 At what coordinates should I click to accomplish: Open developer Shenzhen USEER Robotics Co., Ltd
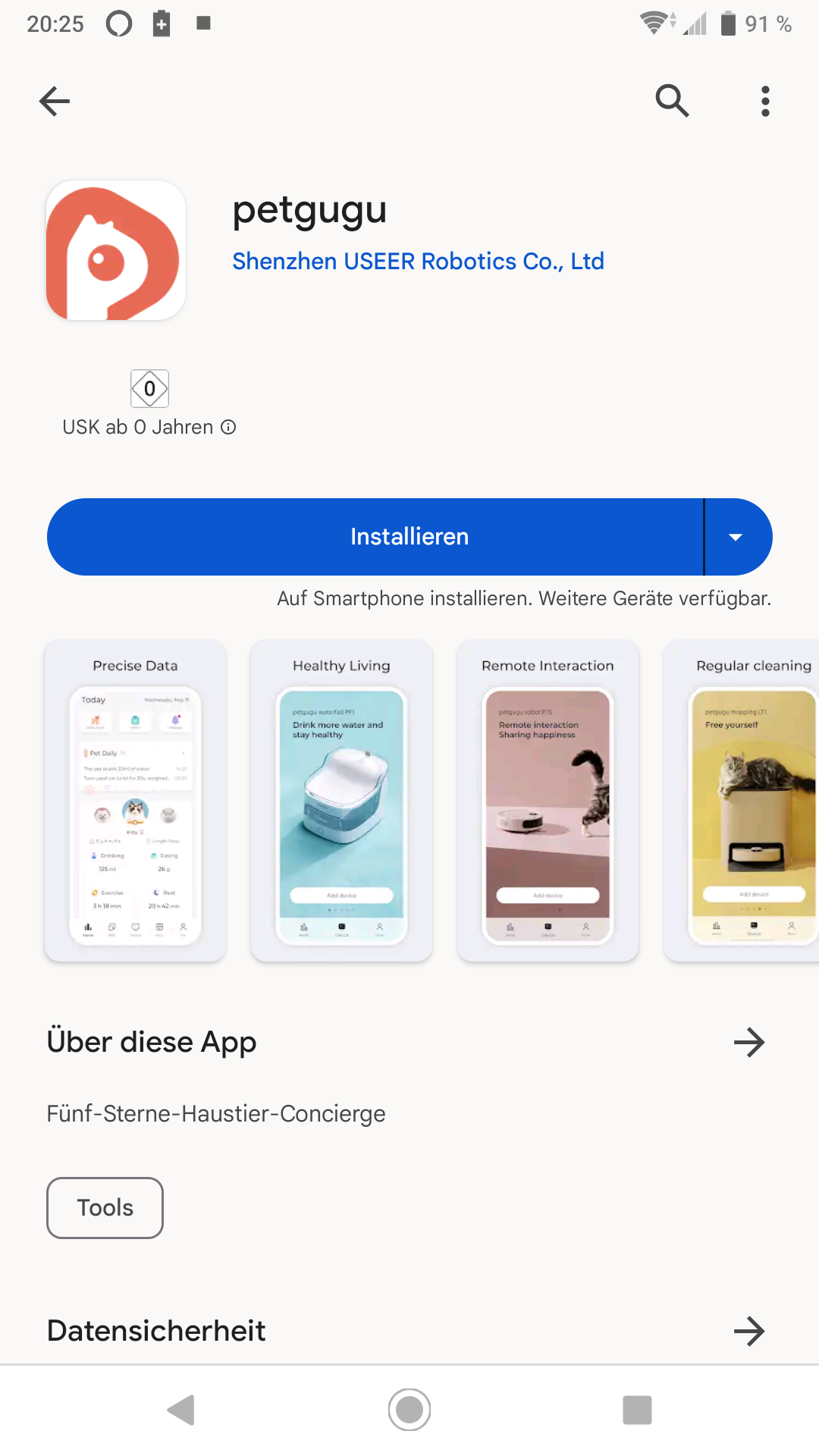tap(418, 261)
